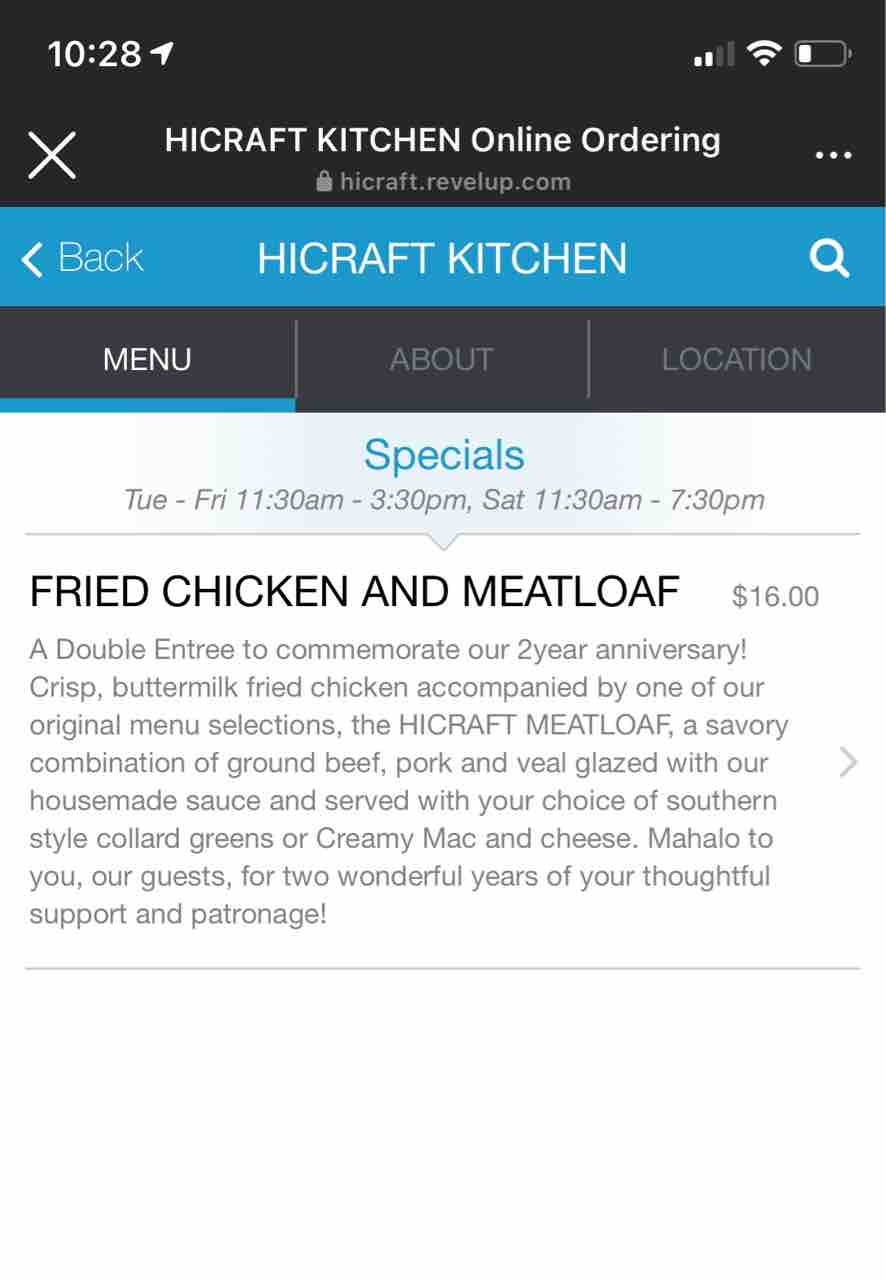Switch to the About tab
The height and width of the screenshot is (1280, 886).
441,360
